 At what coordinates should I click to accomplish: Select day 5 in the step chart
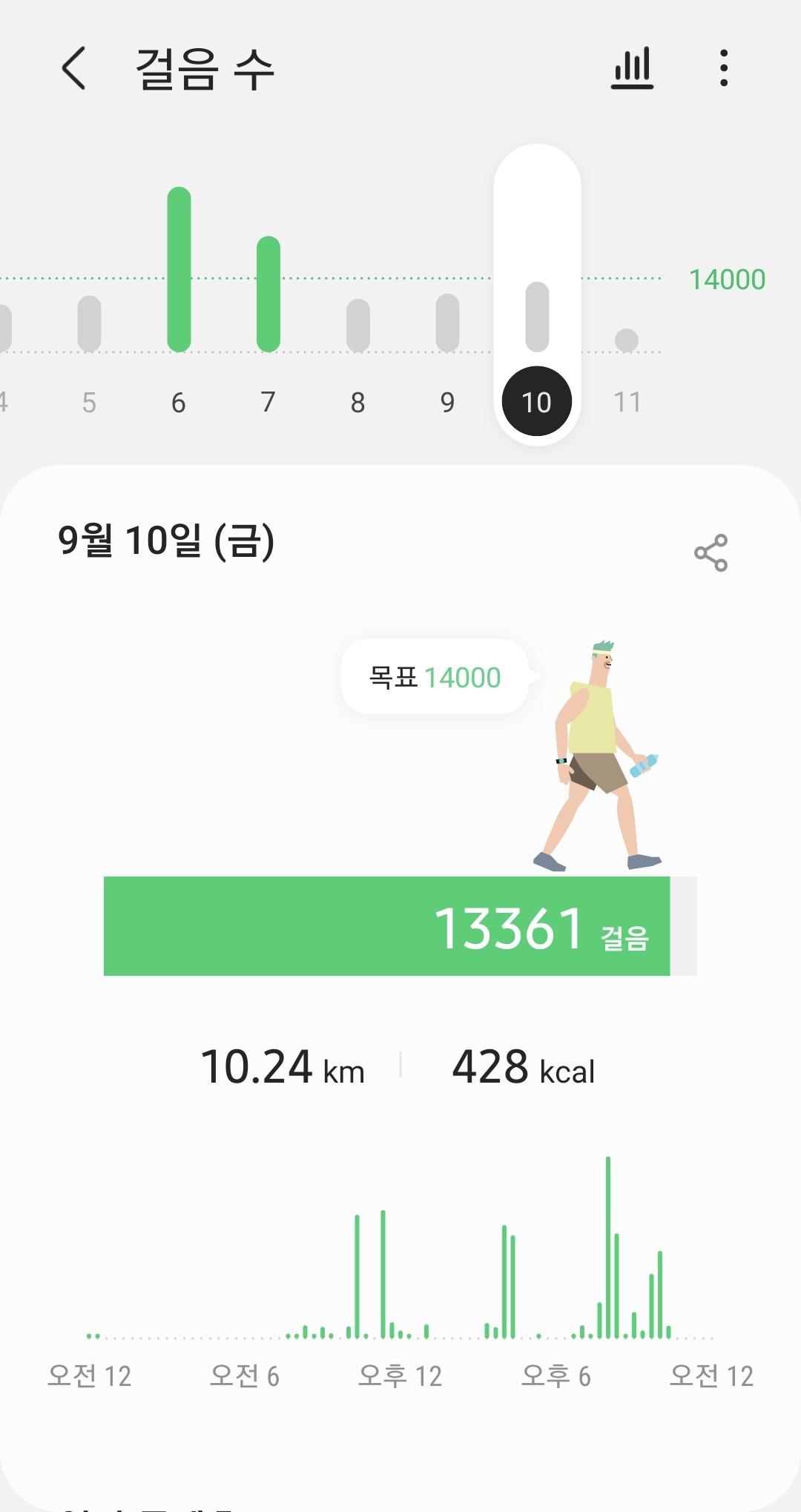[x=89, y=402]
